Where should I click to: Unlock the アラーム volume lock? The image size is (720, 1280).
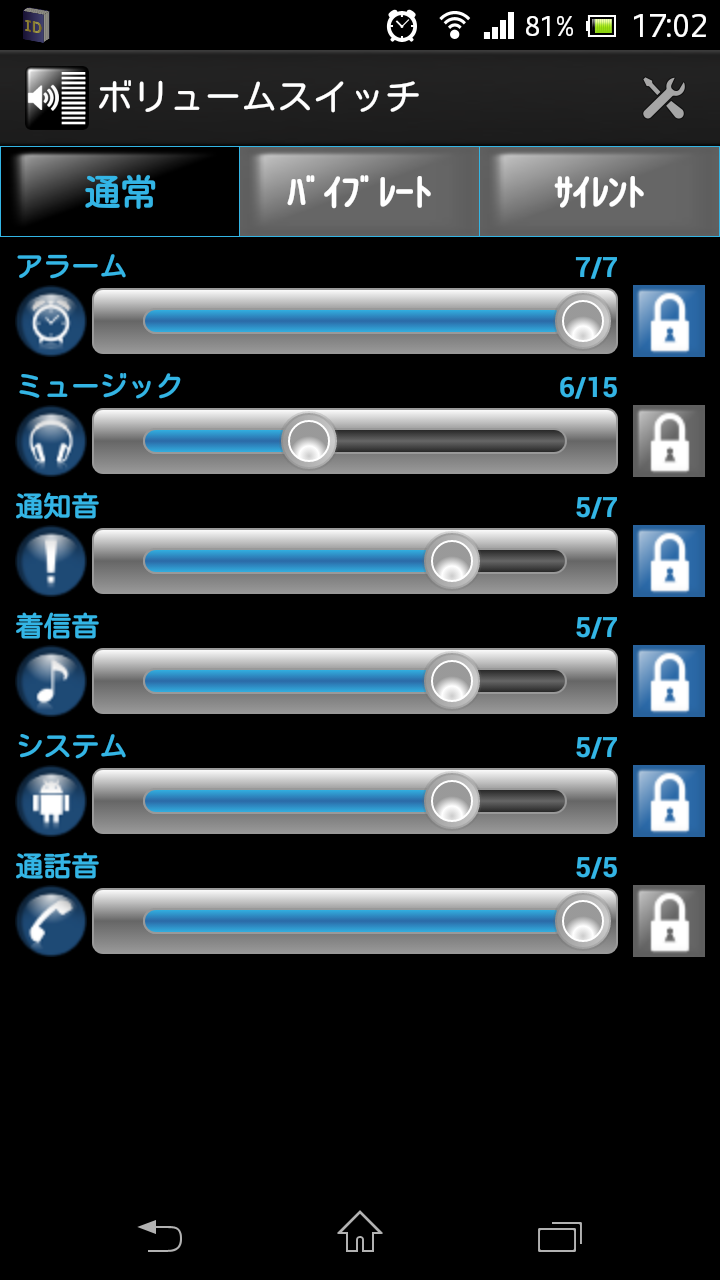click(x=668, y=321)
